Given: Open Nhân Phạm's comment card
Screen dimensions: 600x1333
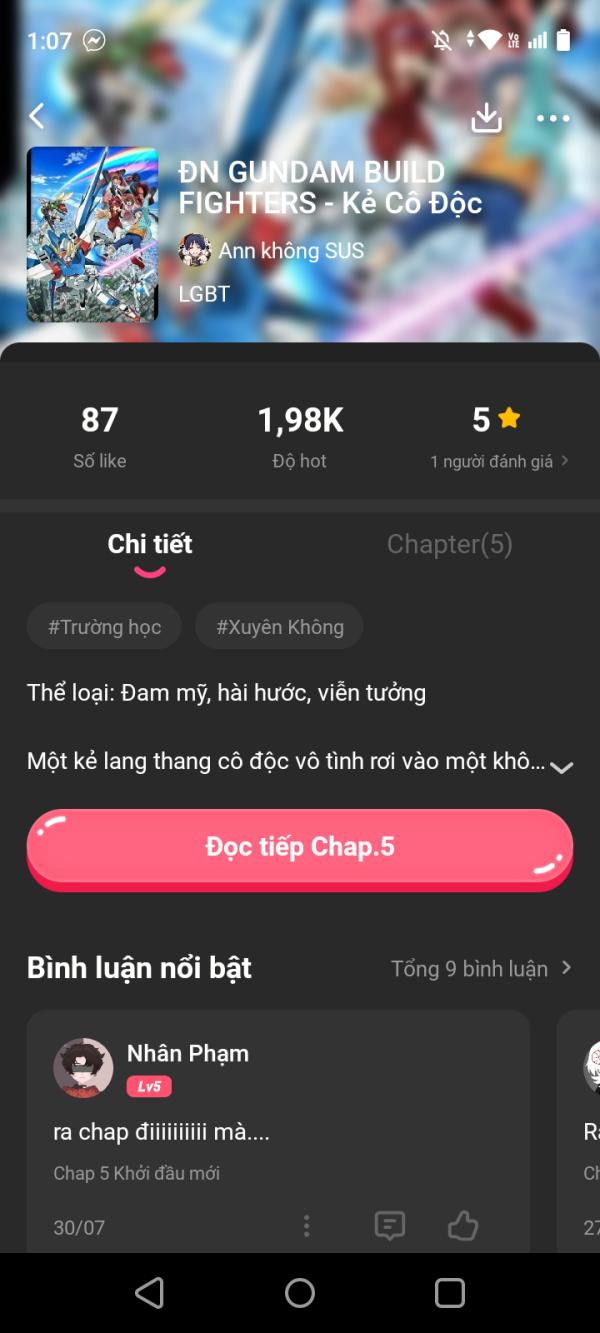Looking at the screenshot, I should coord(278,1132).
